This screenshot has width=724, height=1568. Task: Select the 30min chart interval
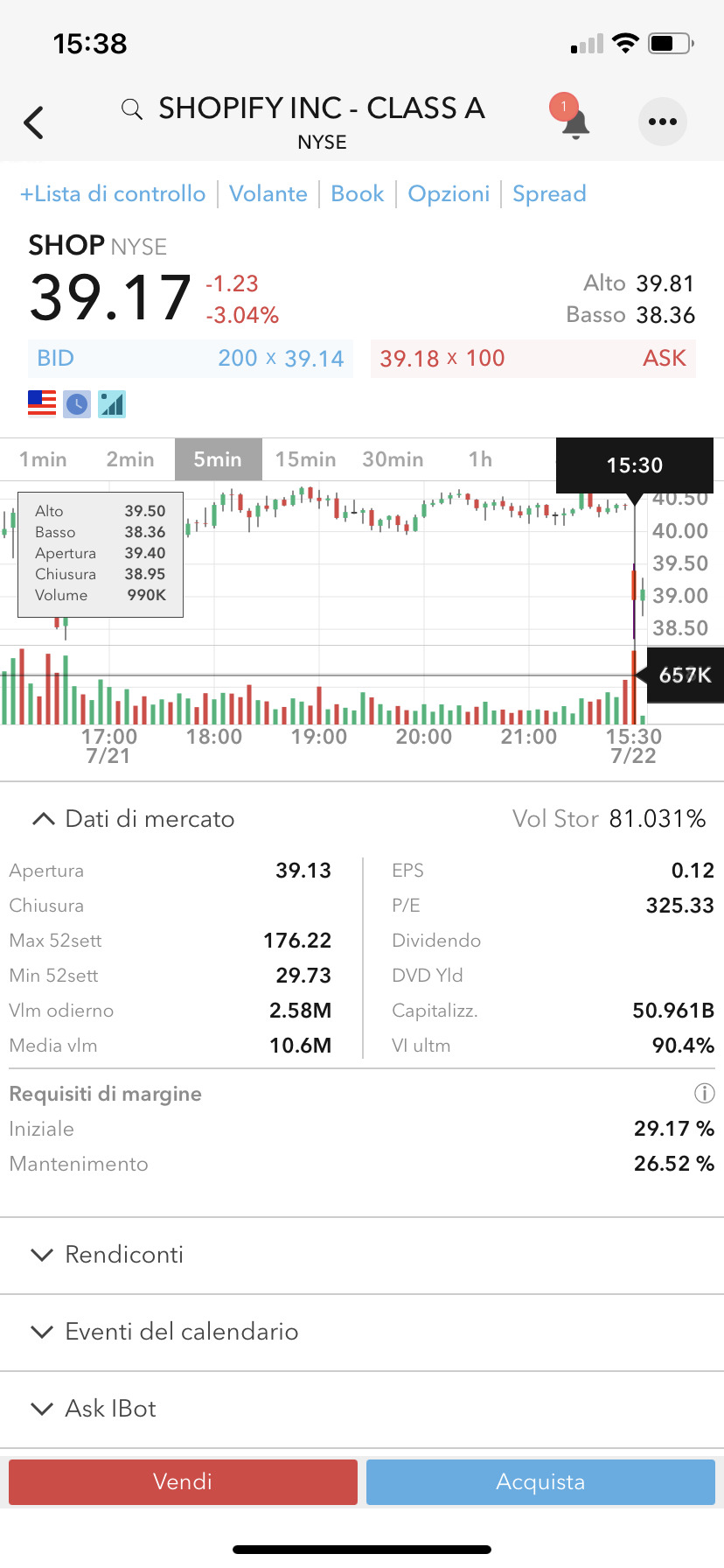pyautogui.click(x=393, y=459)
